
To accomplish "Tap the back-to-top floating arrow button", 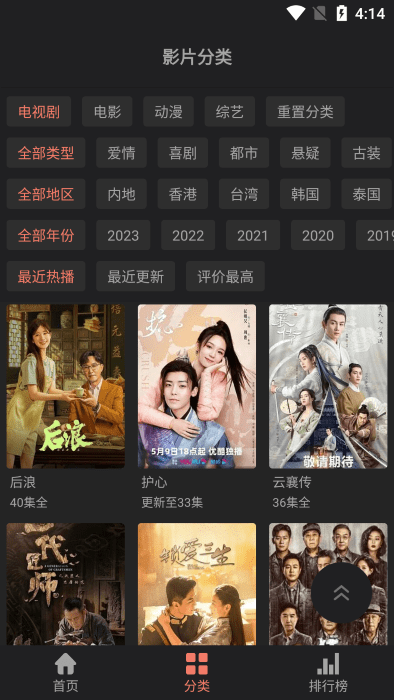I will click(x=341, y=593).
